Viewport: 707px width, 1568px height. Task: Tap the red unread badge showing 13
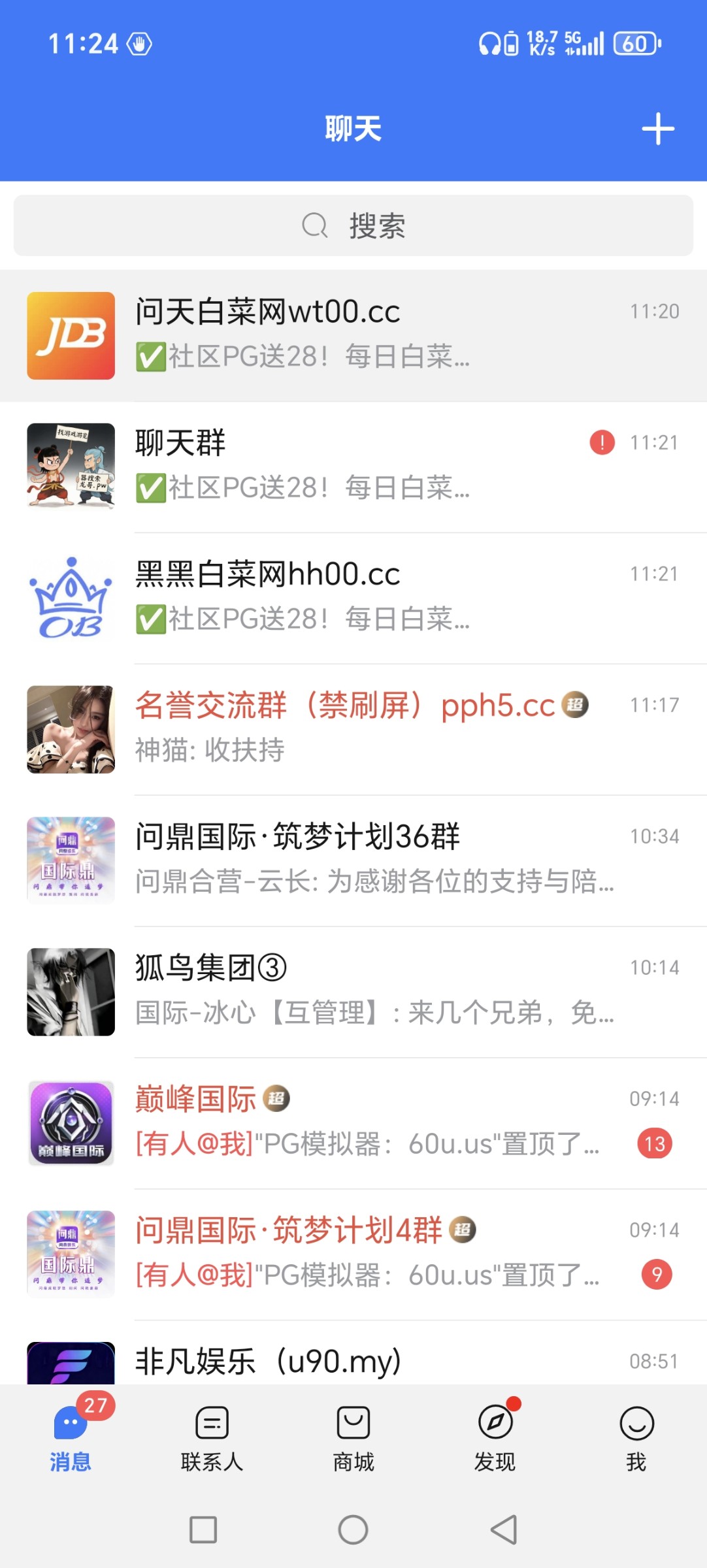coord(655,1143)
